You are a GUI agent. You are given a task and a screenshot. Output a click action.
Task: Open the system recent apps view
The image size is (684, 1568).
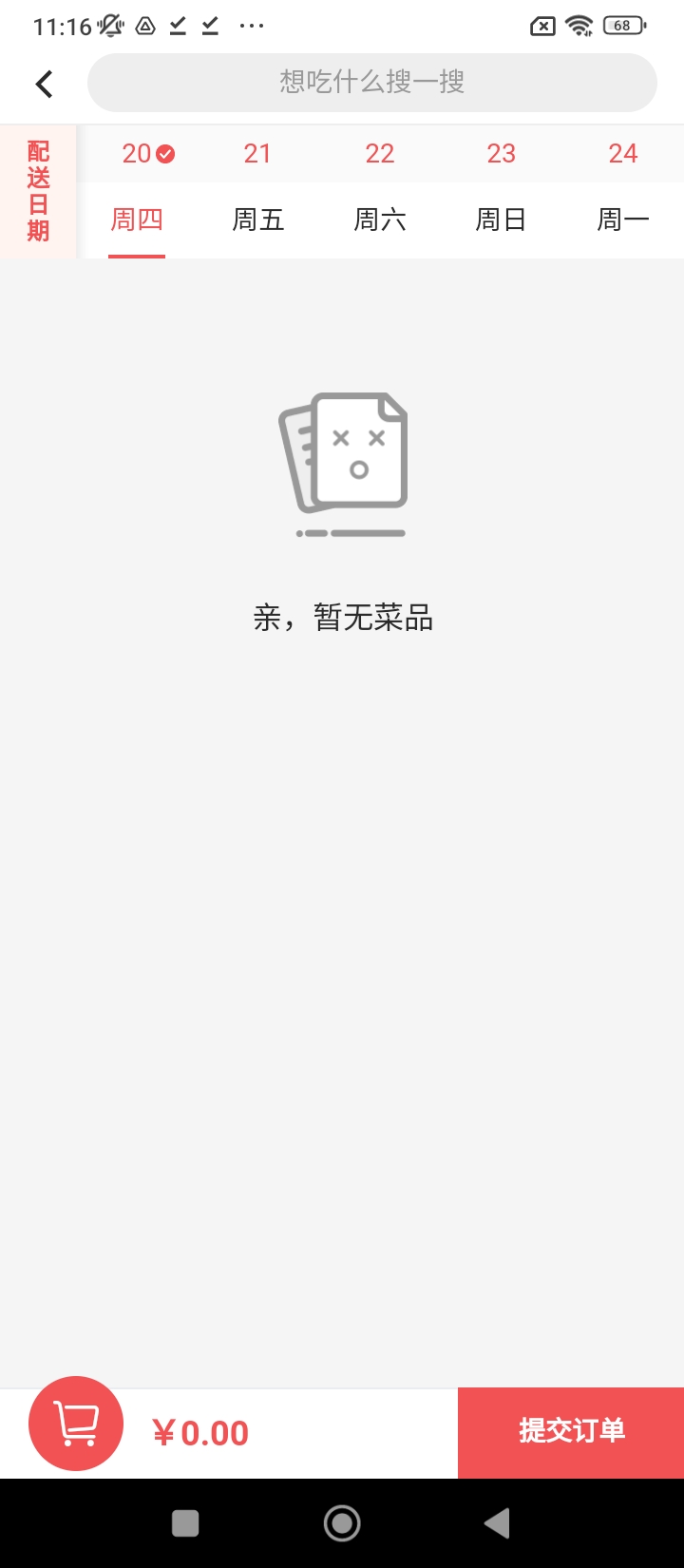pos(185,1523)
